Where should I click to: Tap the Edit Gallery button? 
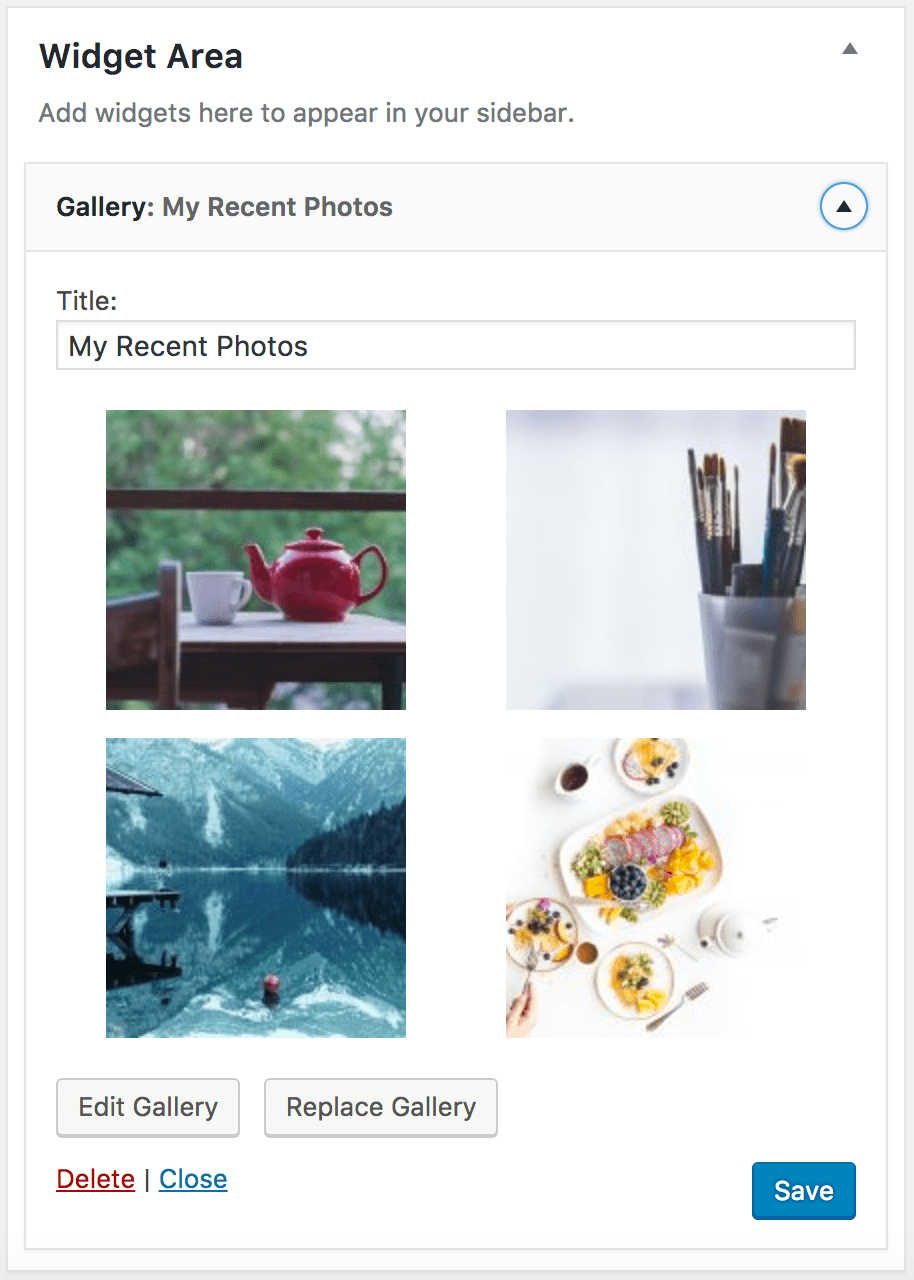coord(148,1107)
